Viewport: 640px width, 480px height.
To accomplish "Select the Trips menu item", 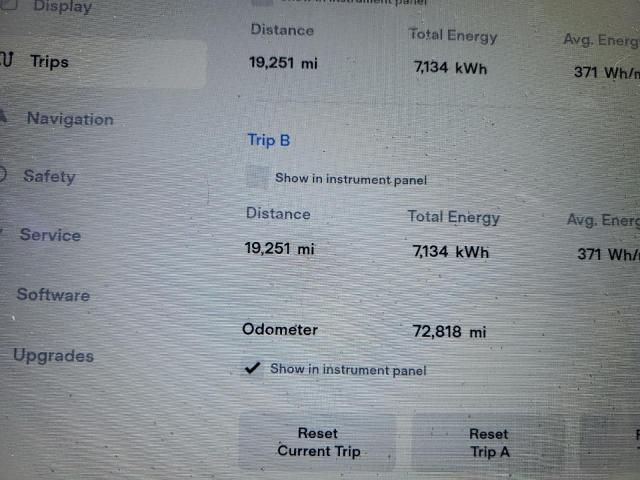I will [49, 62].
